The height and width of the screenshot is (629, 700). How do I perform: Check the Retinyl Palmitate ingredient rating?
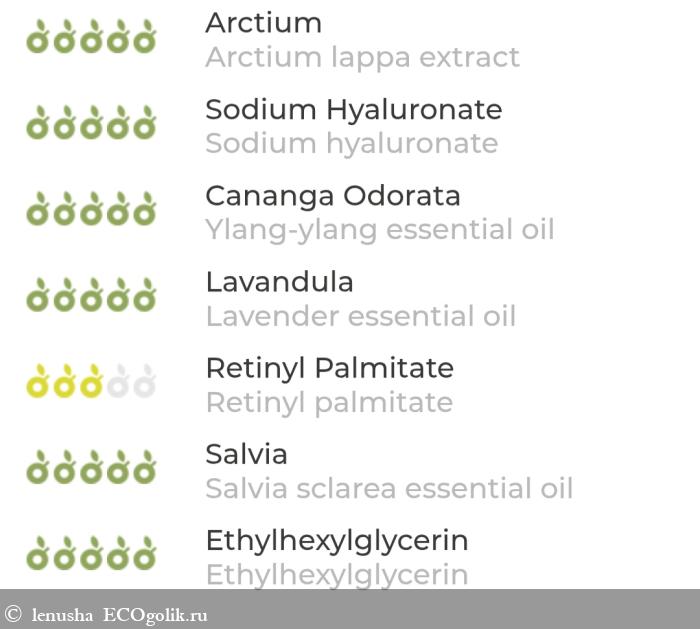tap(91, 383)
